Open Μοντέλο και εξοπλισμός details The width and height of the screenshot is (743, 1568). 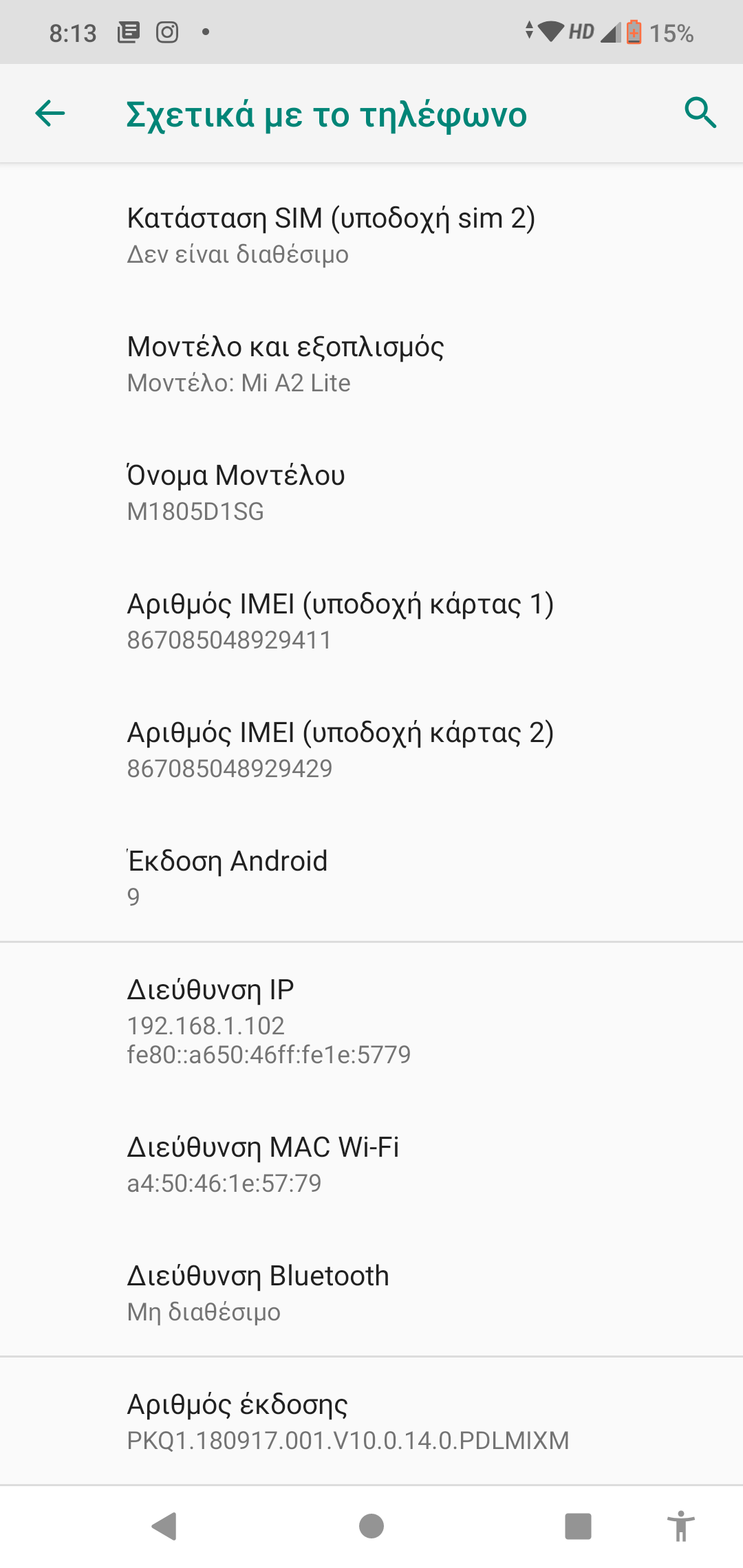[371, 364]
